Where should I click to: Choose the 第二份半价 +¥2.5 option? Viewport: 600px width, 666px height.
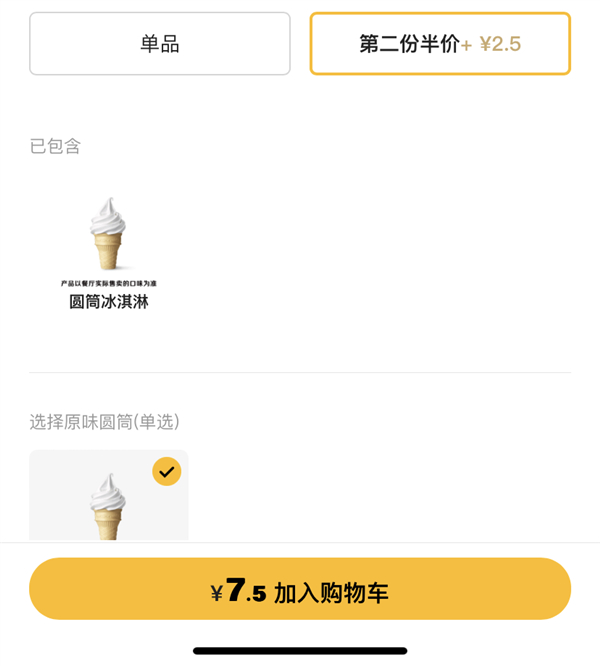pyautogui.click(x=440, y=44)
